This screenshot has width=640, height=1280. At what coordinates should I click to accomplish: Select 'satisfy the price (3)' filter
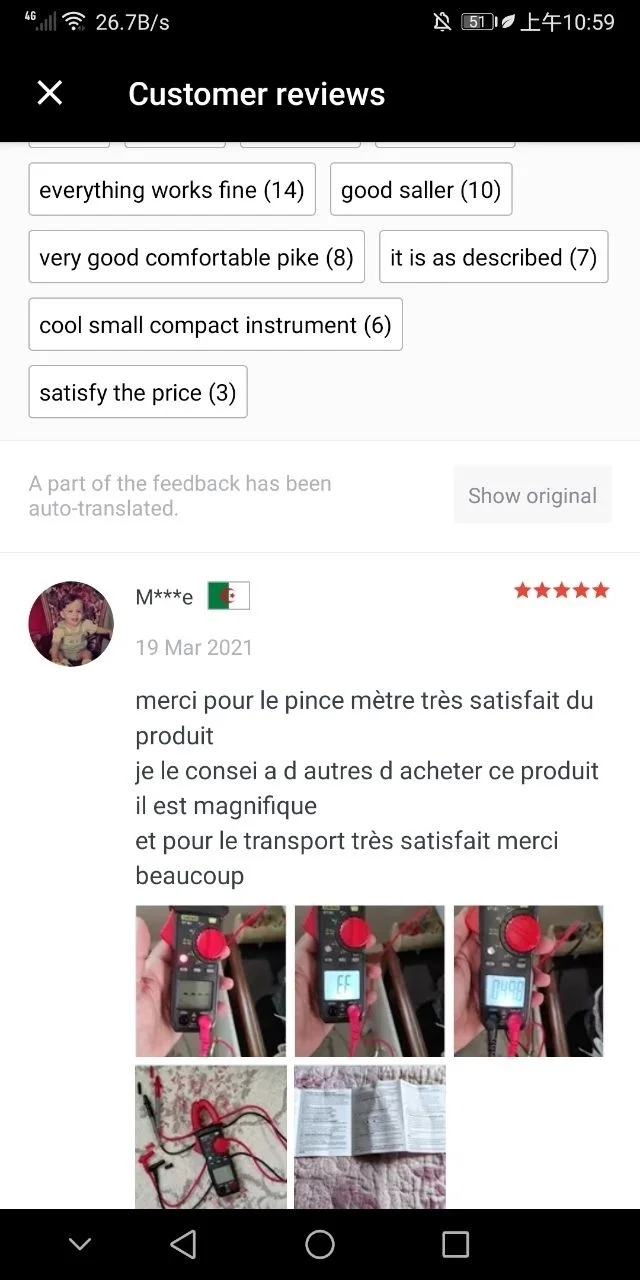(137, 392)
